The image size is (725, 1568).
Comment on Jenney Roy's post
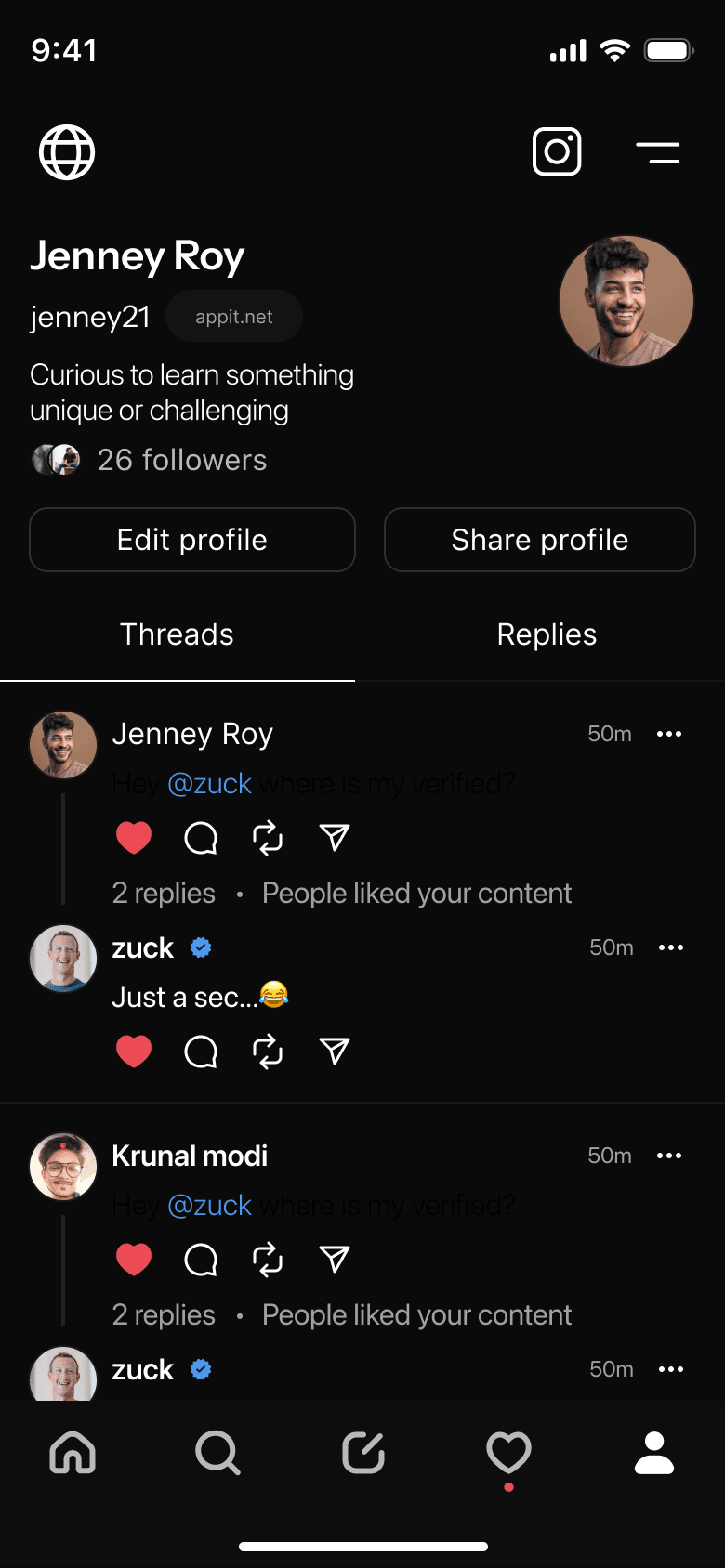[201, 838]
